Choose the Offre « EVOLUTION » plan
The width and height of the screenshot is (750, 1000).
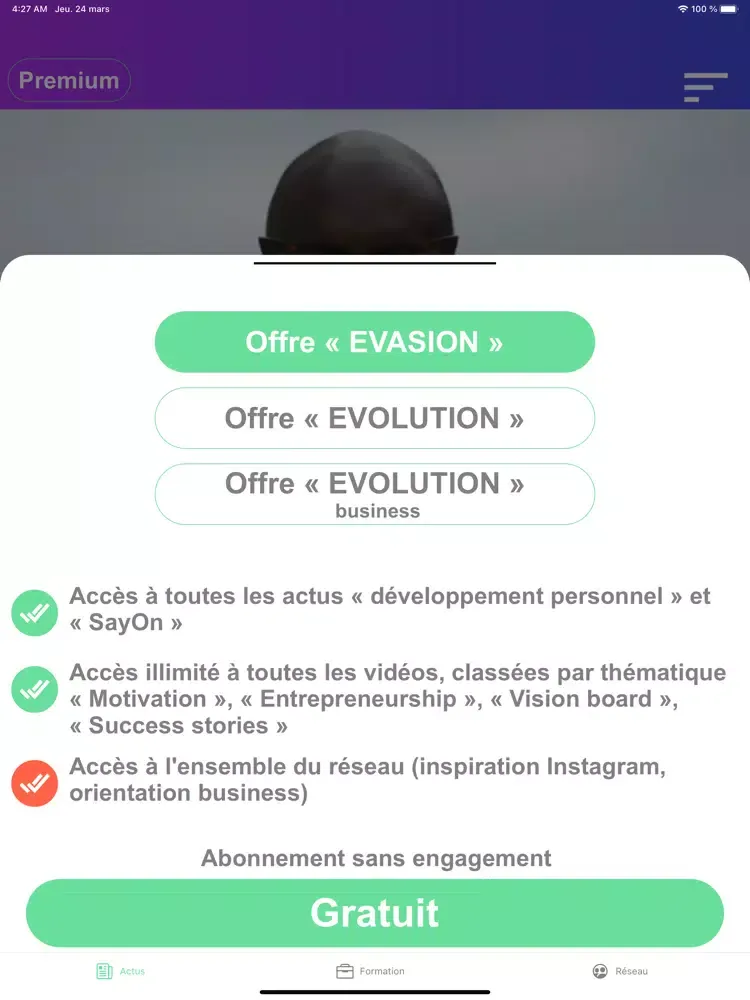375,418
